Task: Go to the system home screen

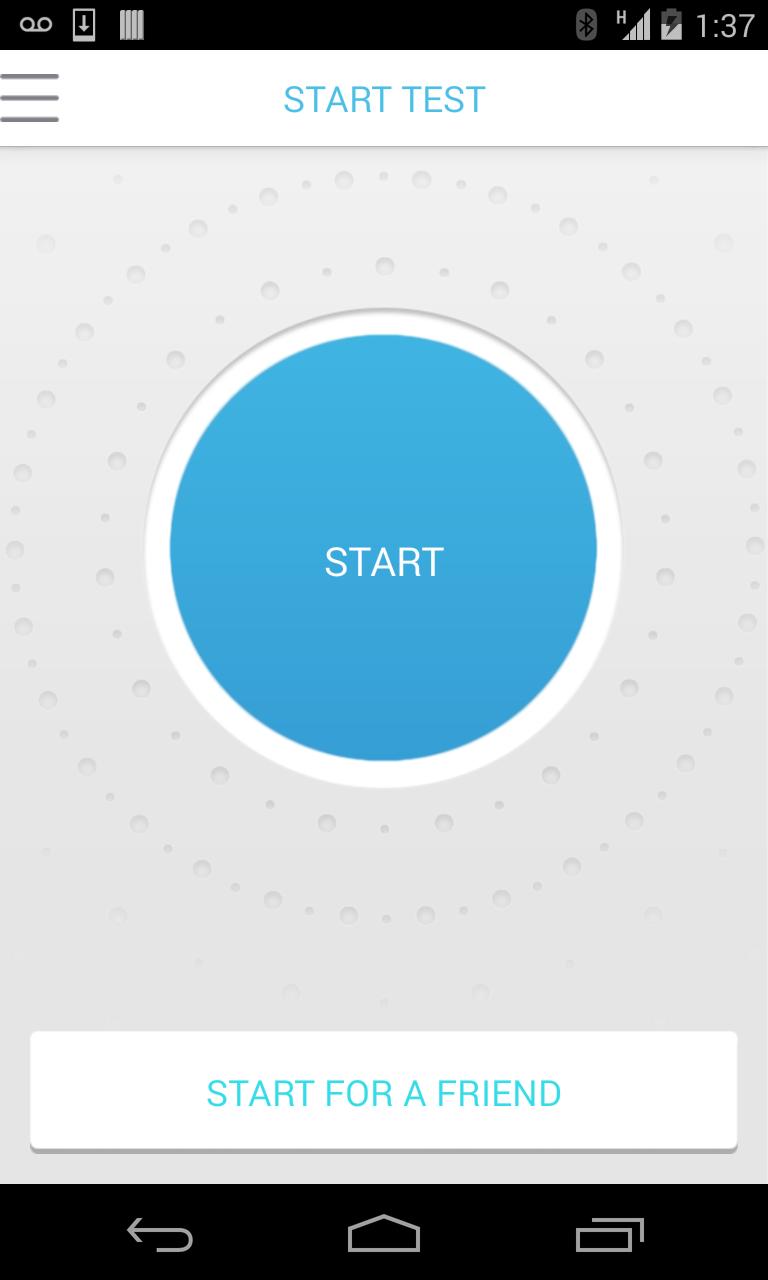Action: 383,1235
